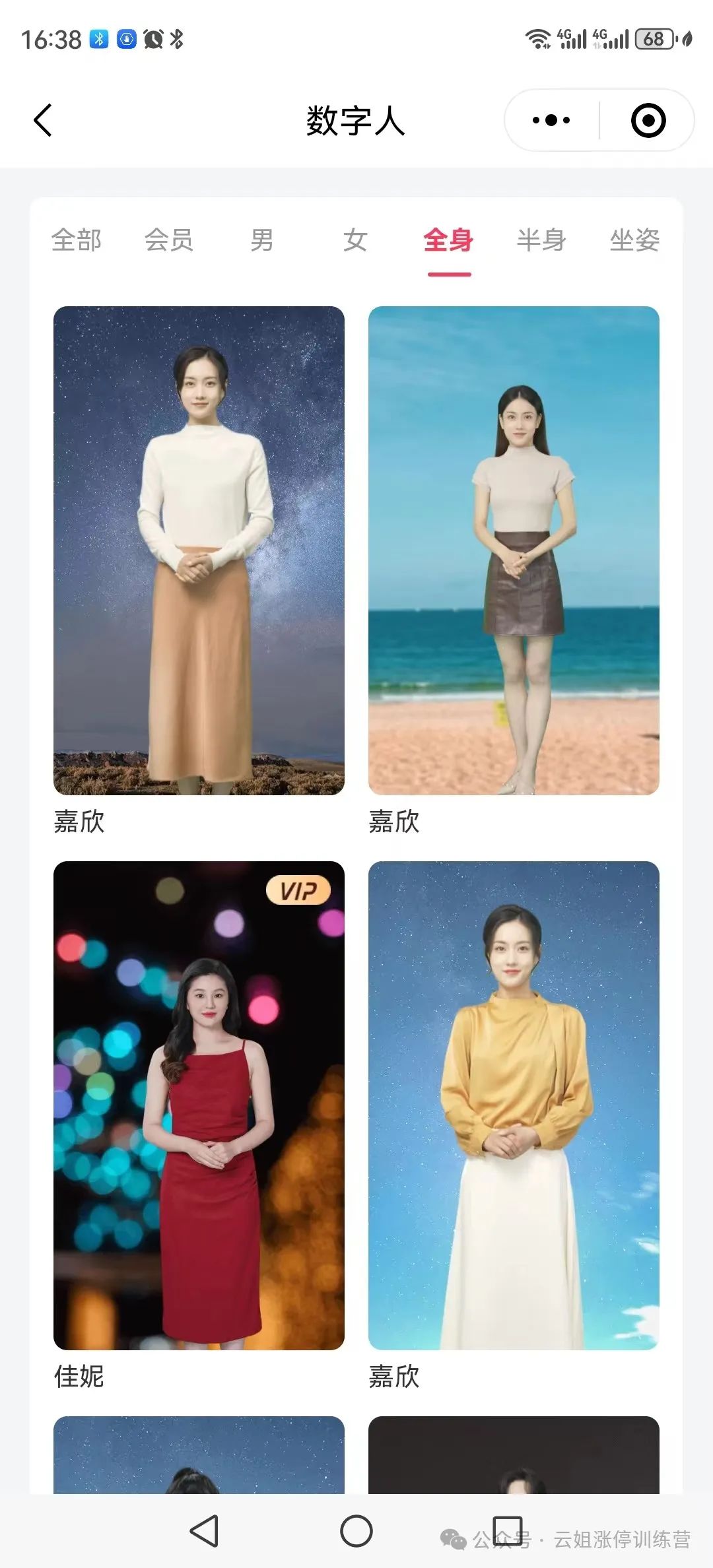The width and height of the screenshot is (713, 1568).
Task: Tap the 全身 tab
Action: pyautogui.click(x=448, y=240)
